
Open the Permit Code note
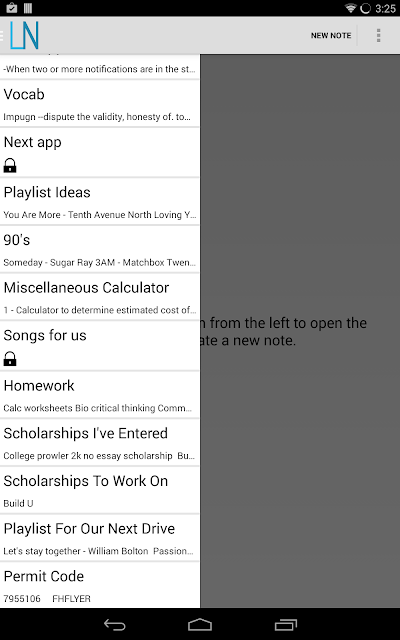coord(100,585)
